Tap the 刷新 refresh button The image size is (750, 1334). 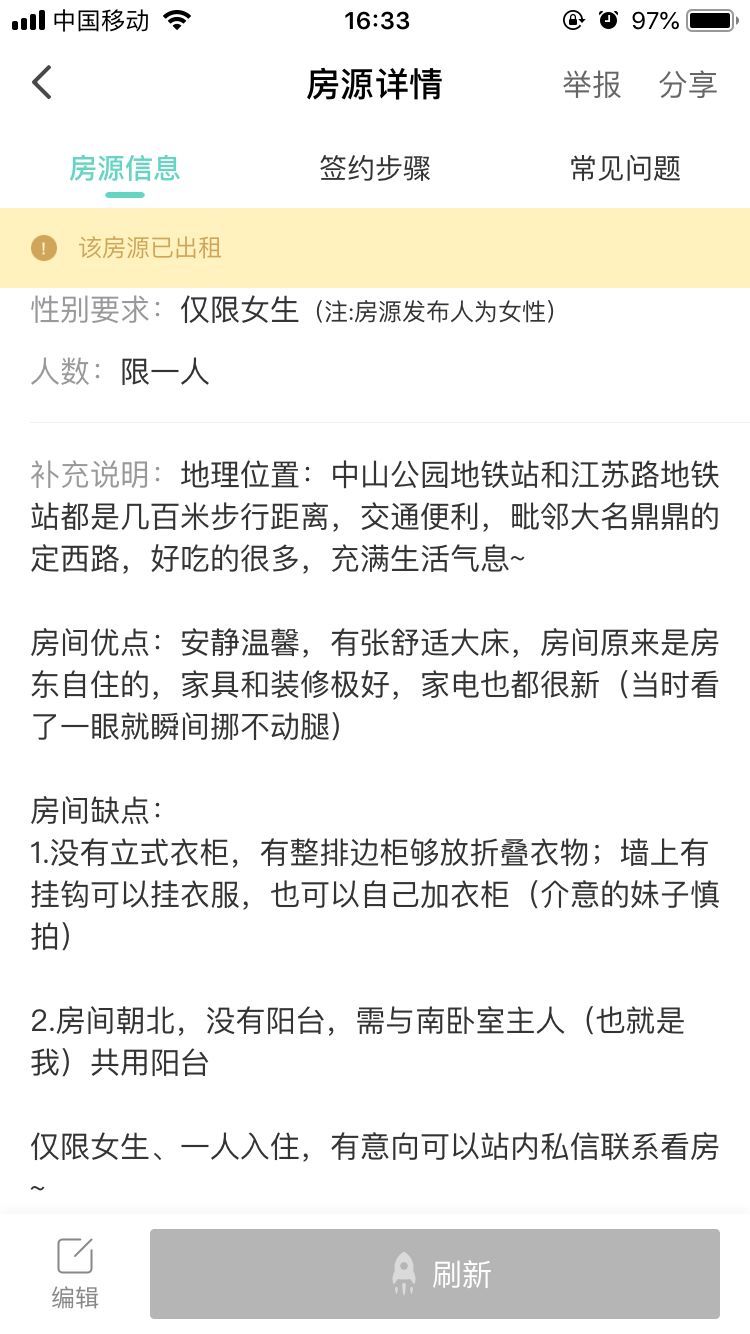click(435, 1273)
